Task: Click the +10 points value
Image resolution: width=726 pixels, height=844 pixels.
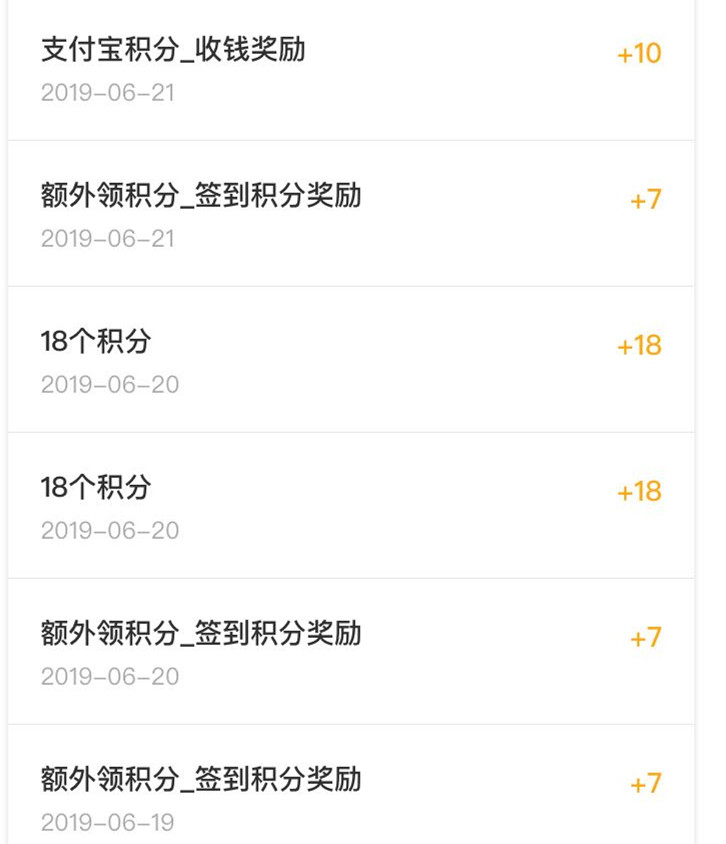Action: tap(637, 52)
